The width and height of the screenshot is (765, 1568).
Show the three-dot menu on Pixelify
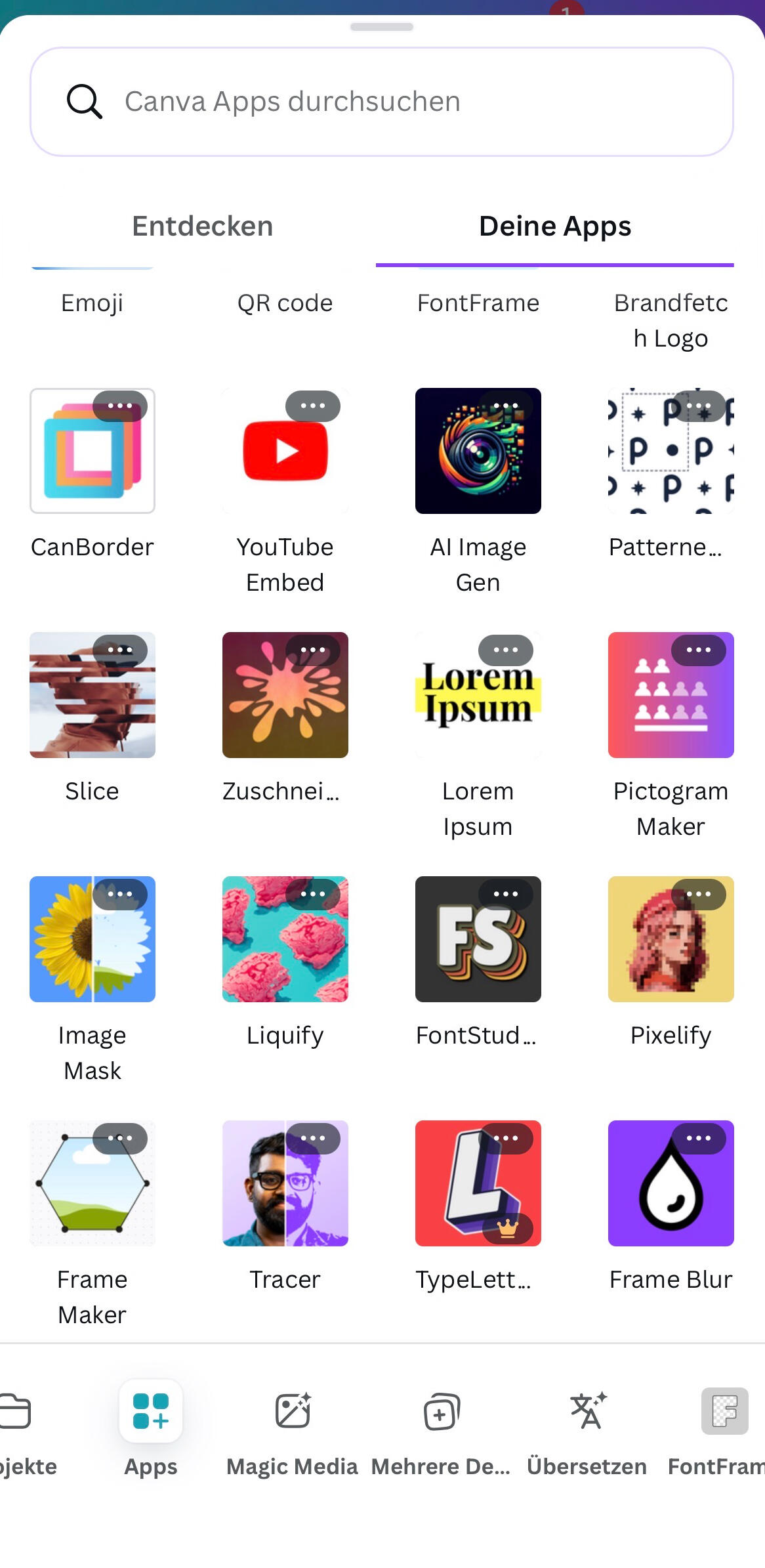pyautogui.click(x=699, y=894)
